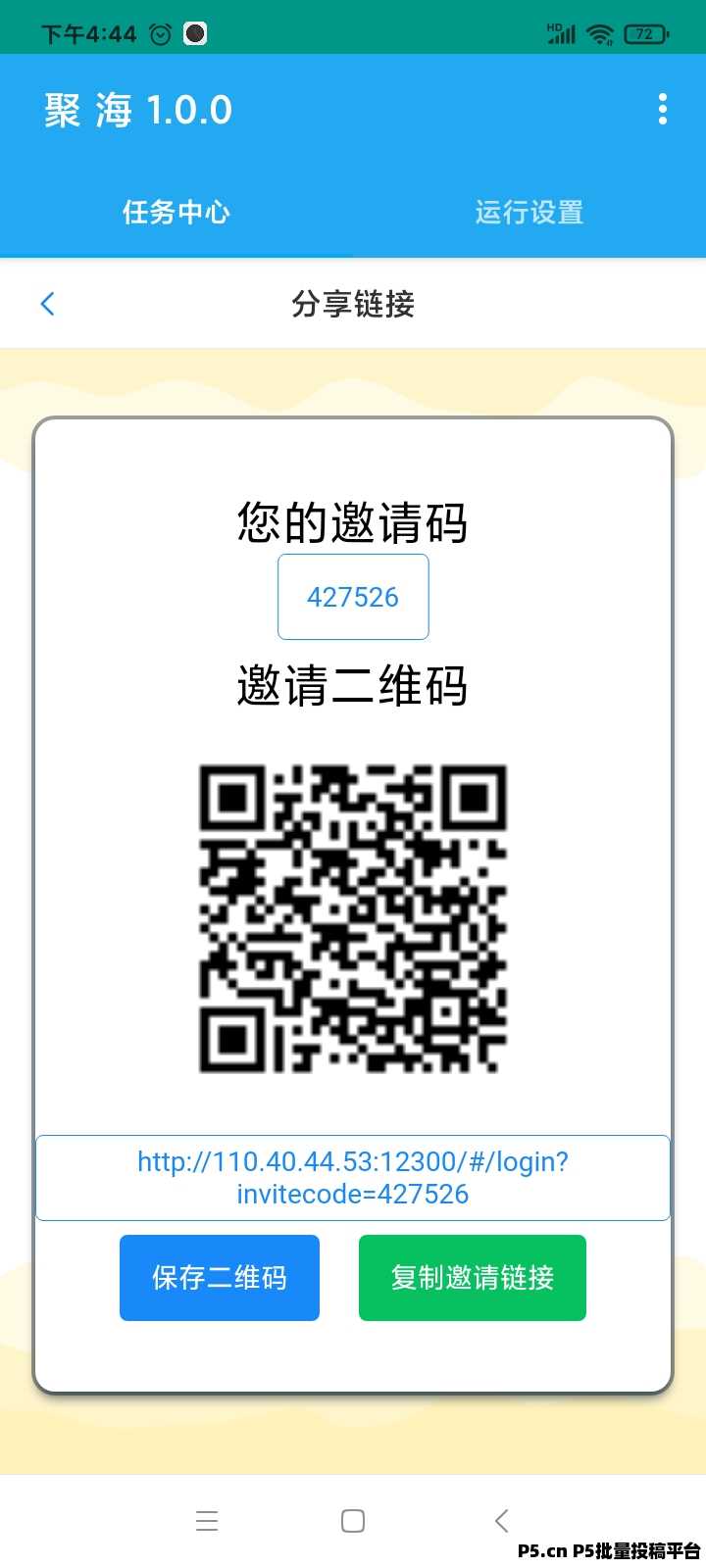Viewport: 706px width, 1568px height.
Task: Open the three-dot overflow menu
Action: (x=663, y=109)
